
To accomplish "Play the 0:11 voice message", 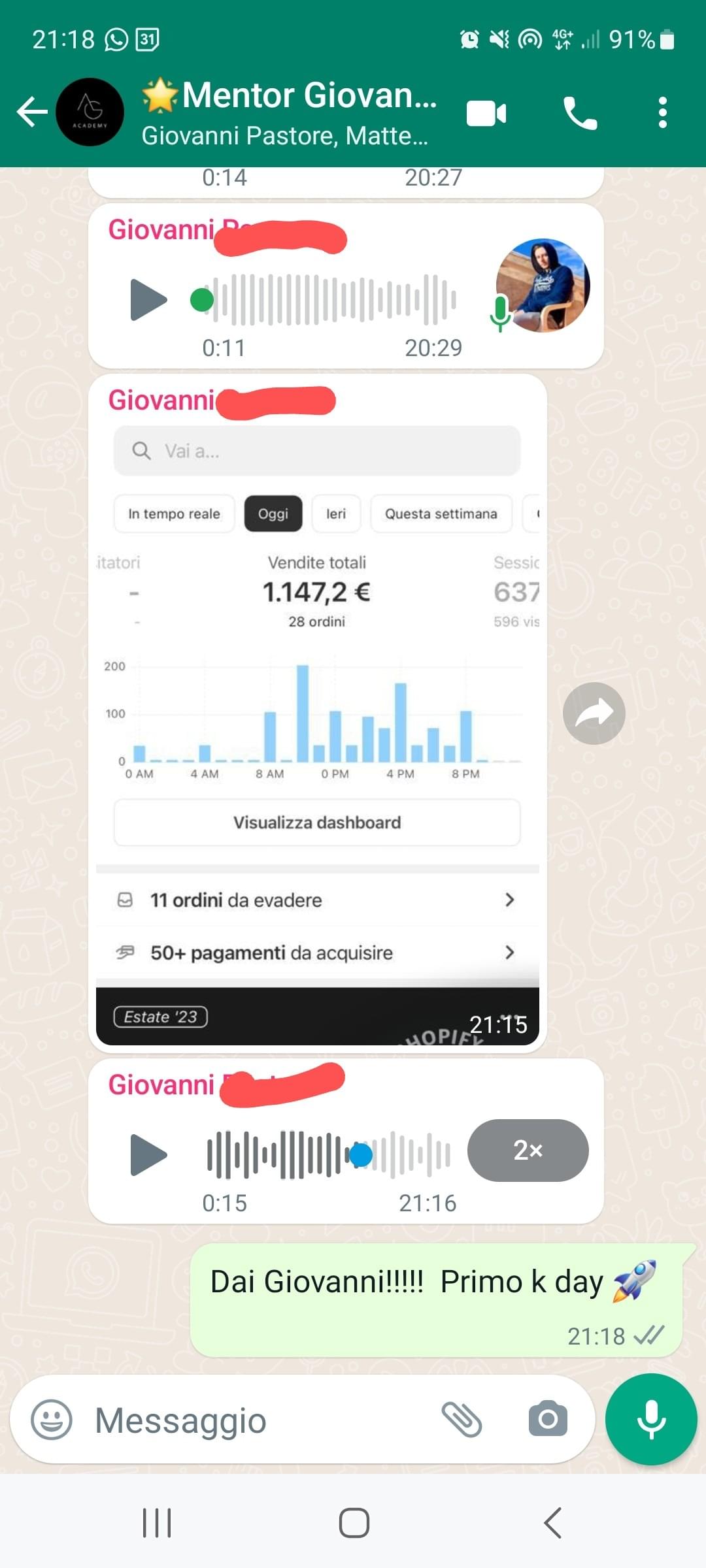I will [x=149, y=300].
